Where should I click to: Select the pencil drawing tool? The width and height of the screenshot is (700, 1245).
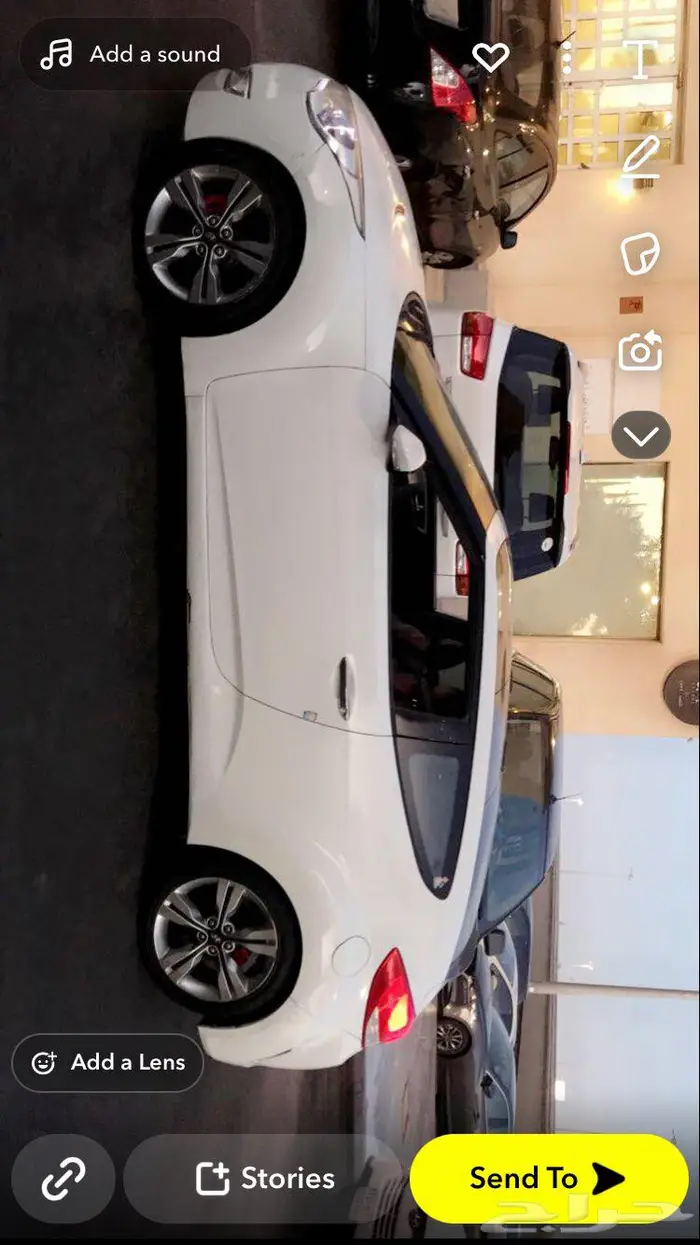640,157
